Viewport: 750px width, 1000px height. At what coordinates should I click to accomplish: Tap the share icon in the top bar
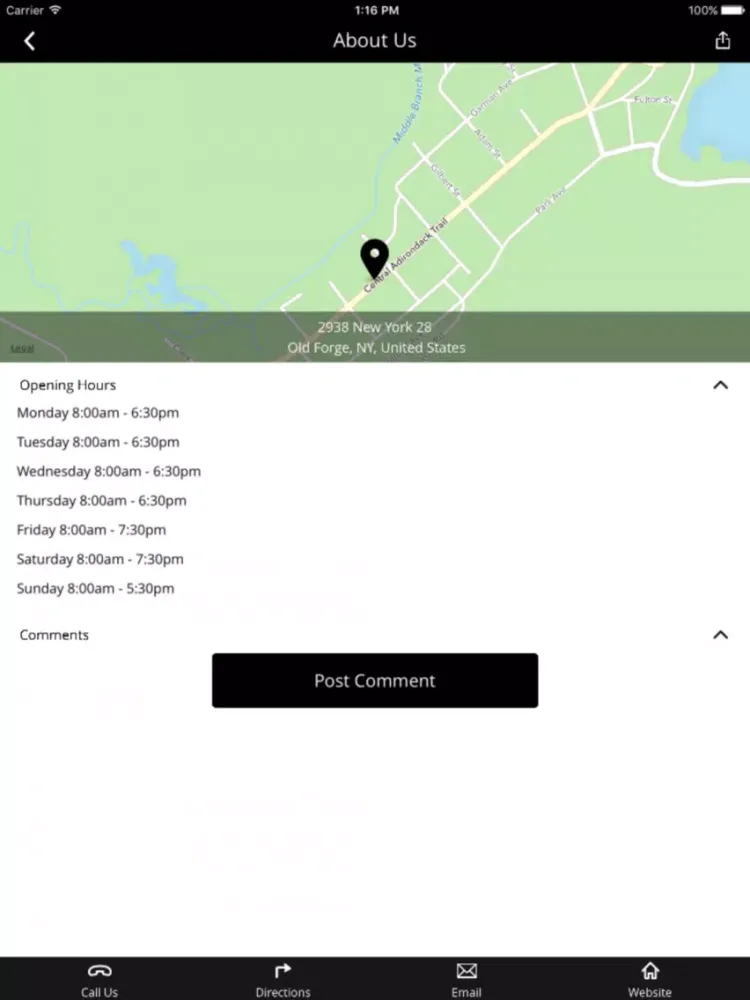pyautogui.click(x=722, y=41)
